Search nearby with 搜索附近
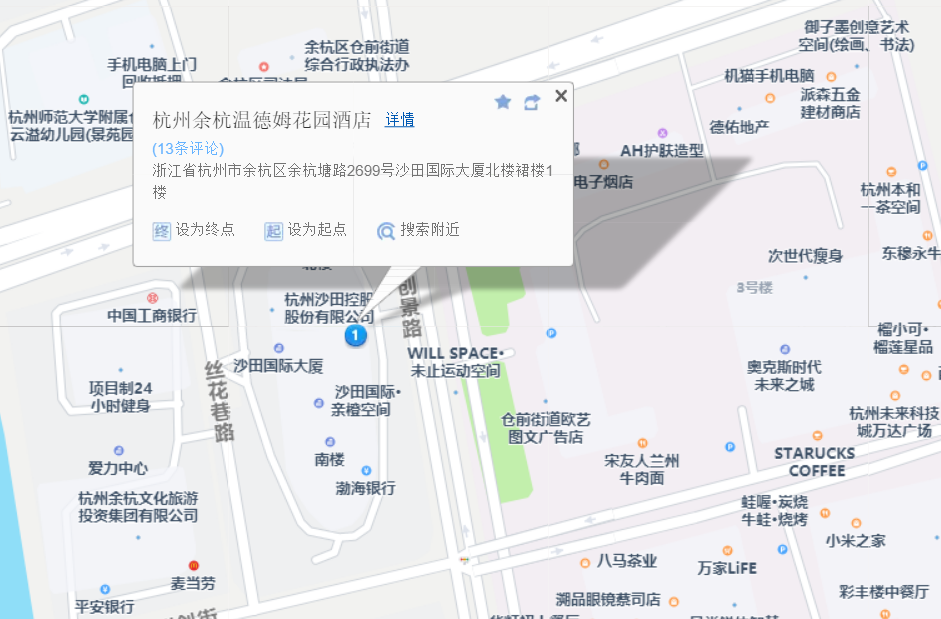The height and width of the screenshot is (619, 941). [419, 230]
